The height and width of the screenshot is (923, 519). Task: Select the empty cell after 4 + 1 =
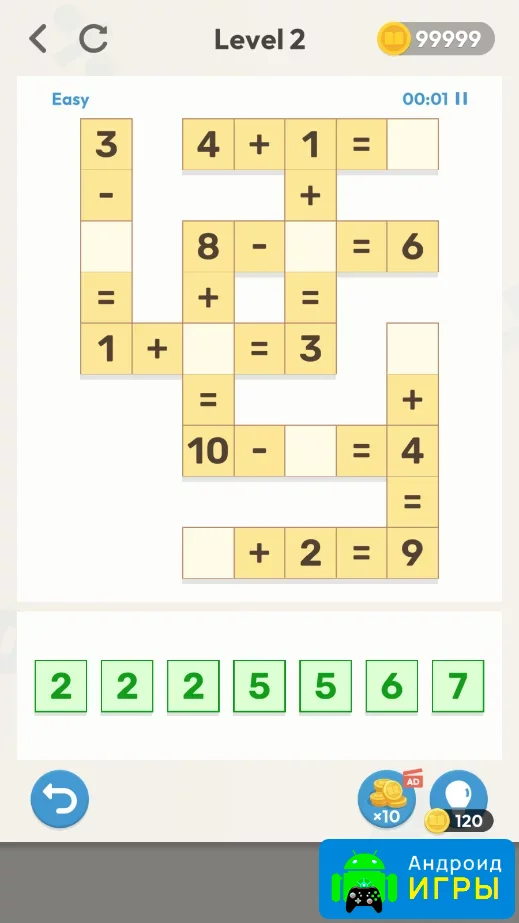(x=412, y=144)
